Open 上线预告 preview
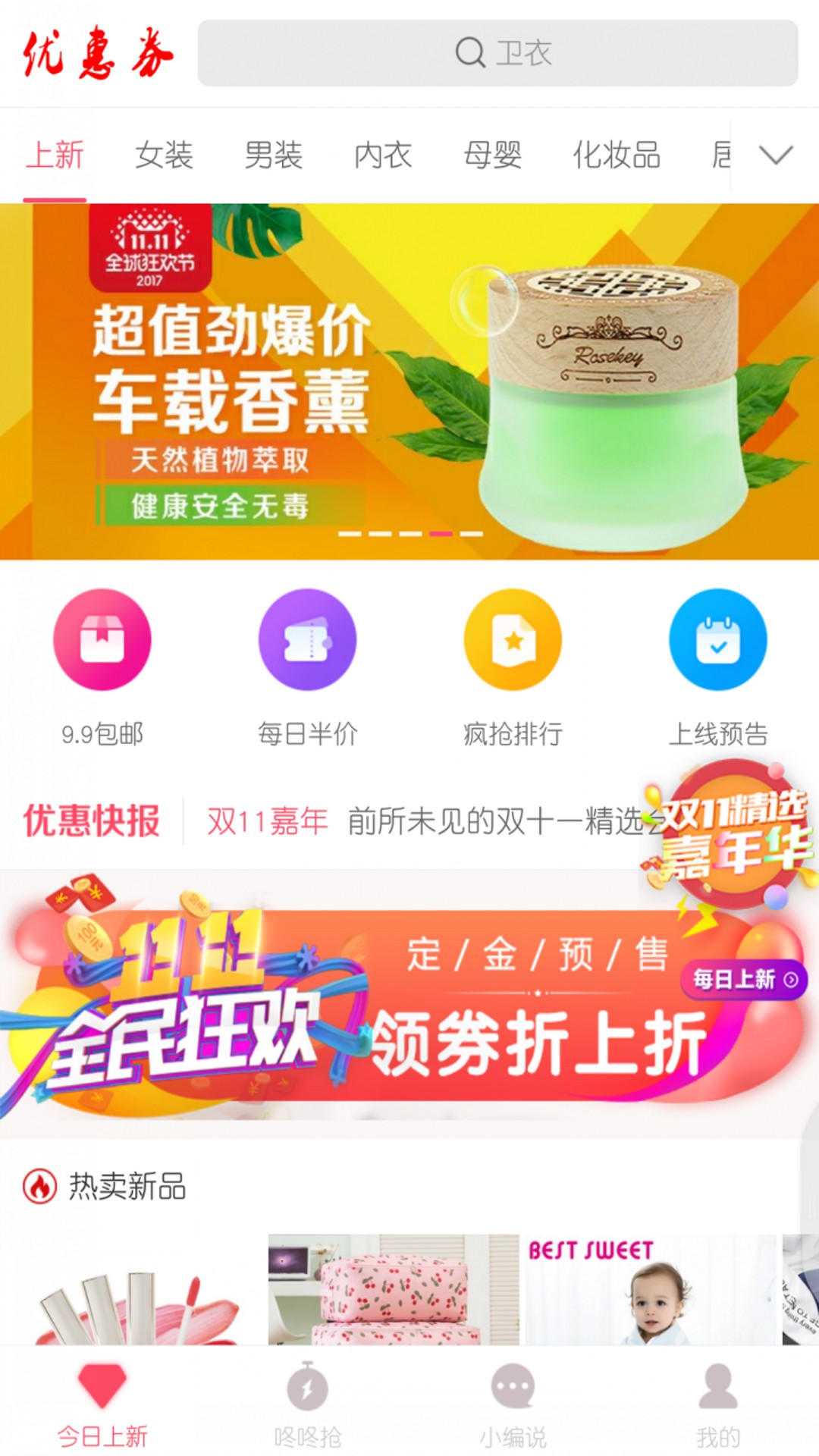This screenshot has height=1456, width=819. coord(718,668)
